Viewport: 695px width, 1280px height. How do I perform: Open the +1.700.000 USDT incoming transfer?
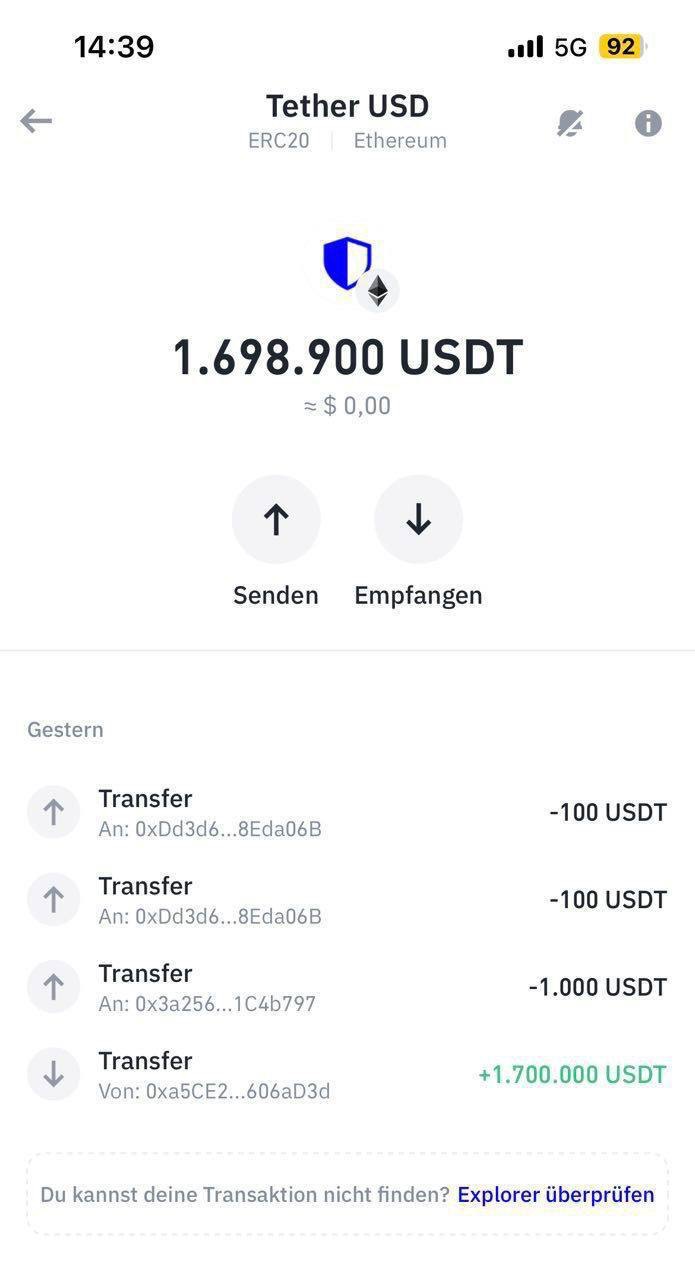pyautogui.click(x=346, y=1074)
